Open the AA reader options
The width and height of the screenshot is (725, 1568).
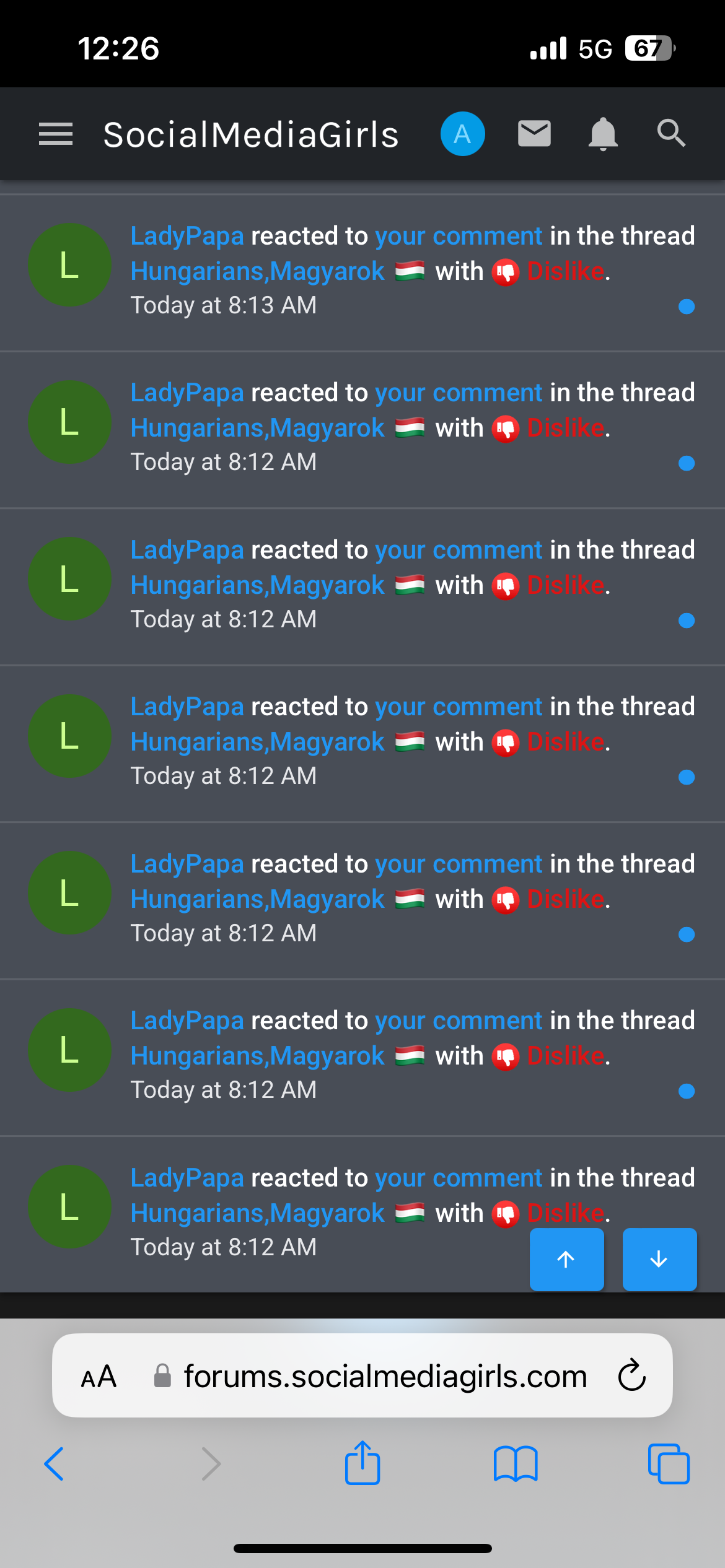click(x=99, y=1377)
